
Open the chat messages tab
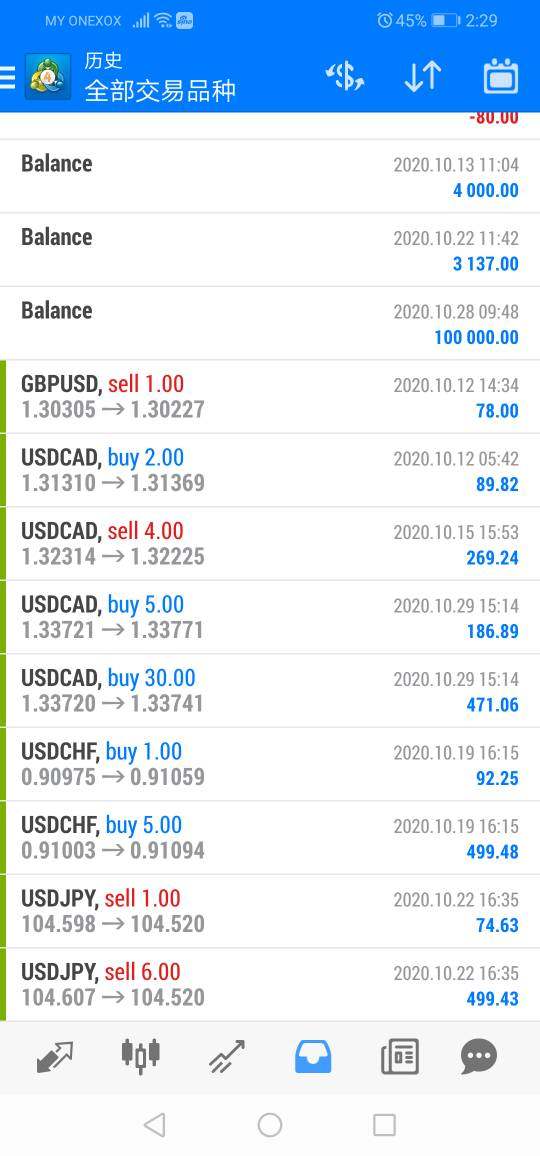tap(479, 1057)
